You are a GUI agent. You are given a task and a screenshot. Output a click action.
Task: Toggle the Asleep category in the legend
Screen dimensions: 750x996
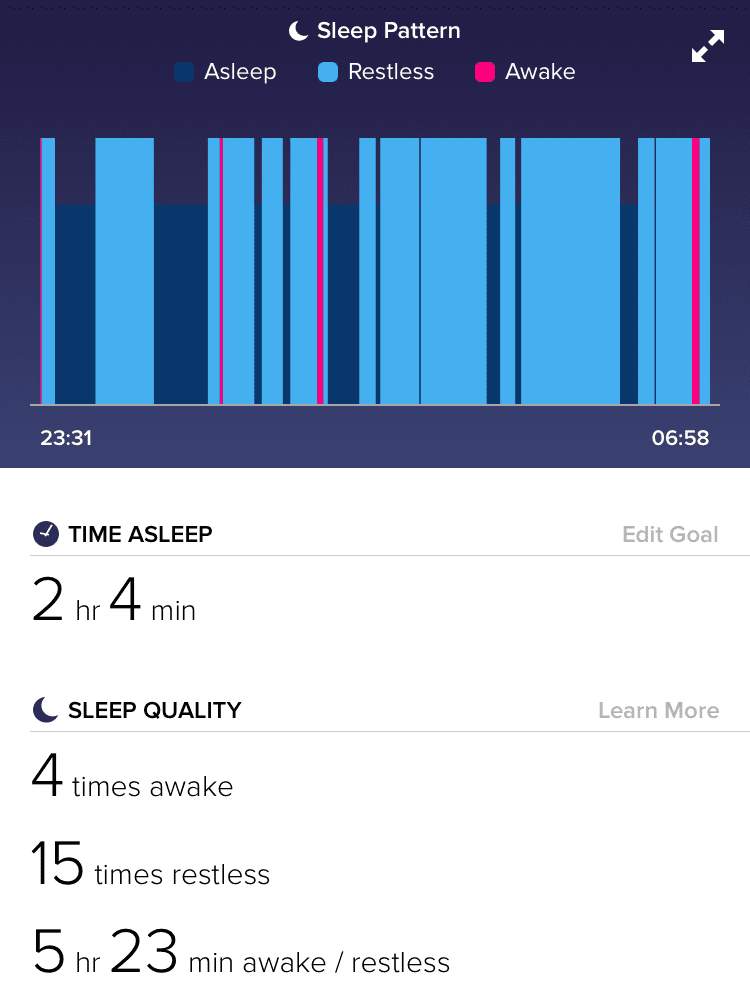point(225,71)
